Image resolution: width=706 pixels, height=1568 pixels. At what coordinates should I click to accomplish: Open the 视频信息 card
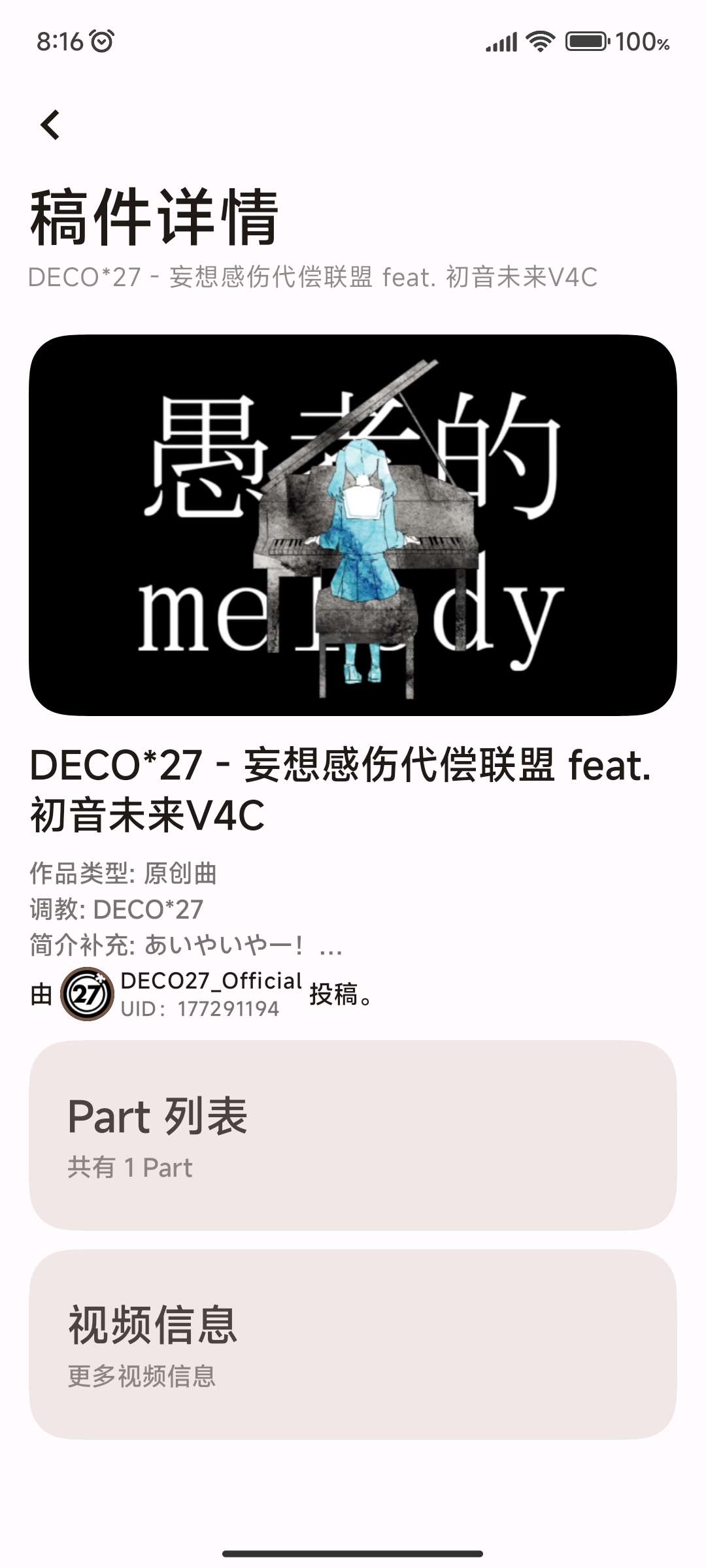coord(353,1345)
